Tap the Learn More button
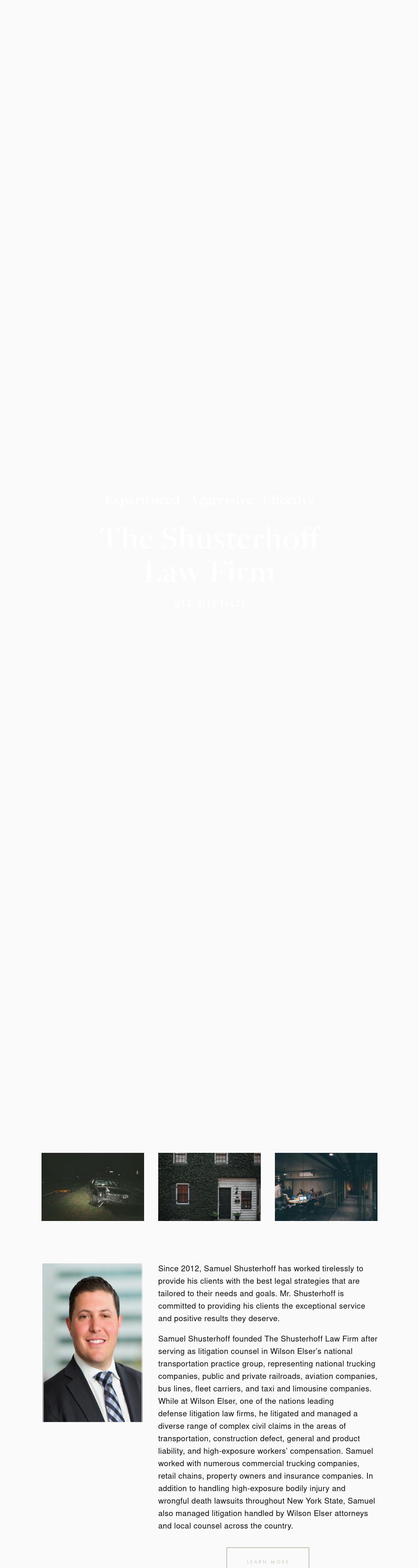Viewport: 419px width, 1568px height. [267, 1559]
